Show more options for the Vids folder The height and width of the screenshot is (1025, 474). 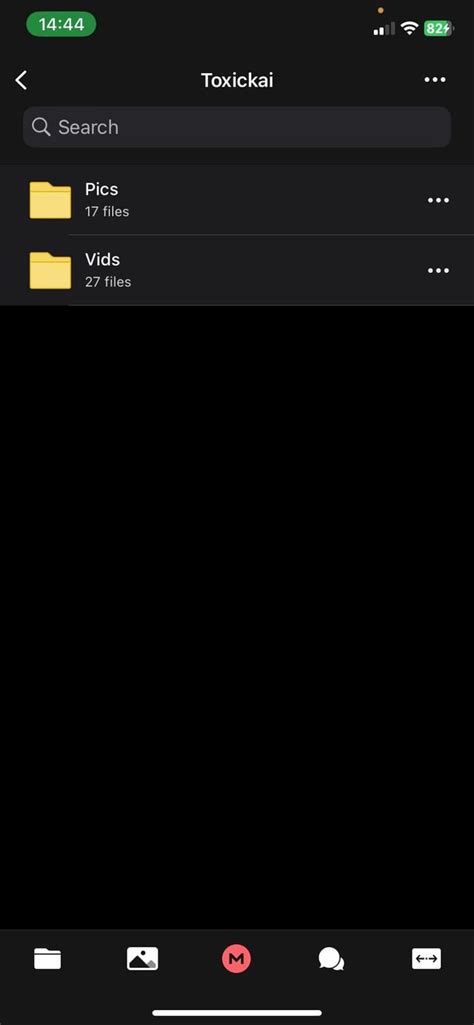[438, 271]
